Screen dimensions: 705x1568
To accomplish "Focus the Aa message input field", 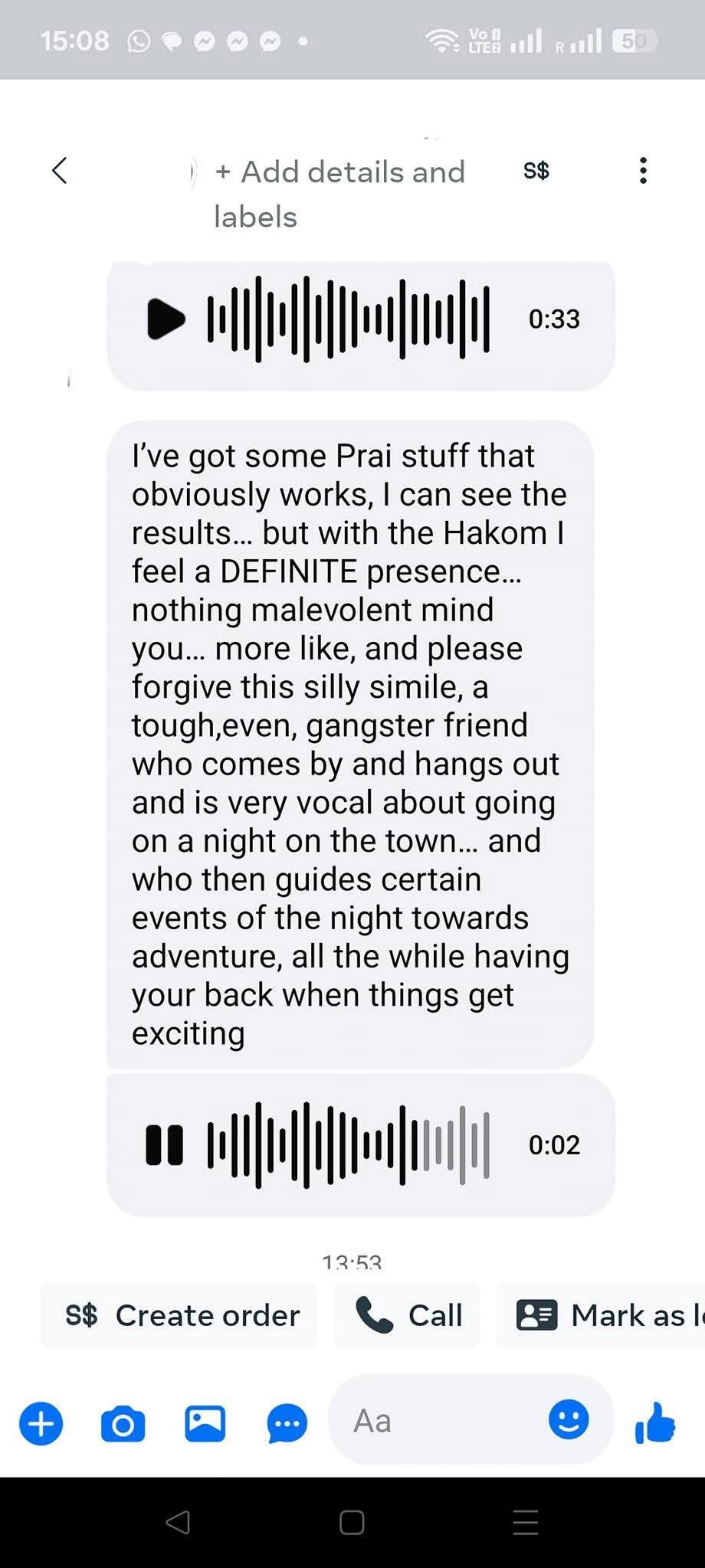I will (x=437, y=1421).
